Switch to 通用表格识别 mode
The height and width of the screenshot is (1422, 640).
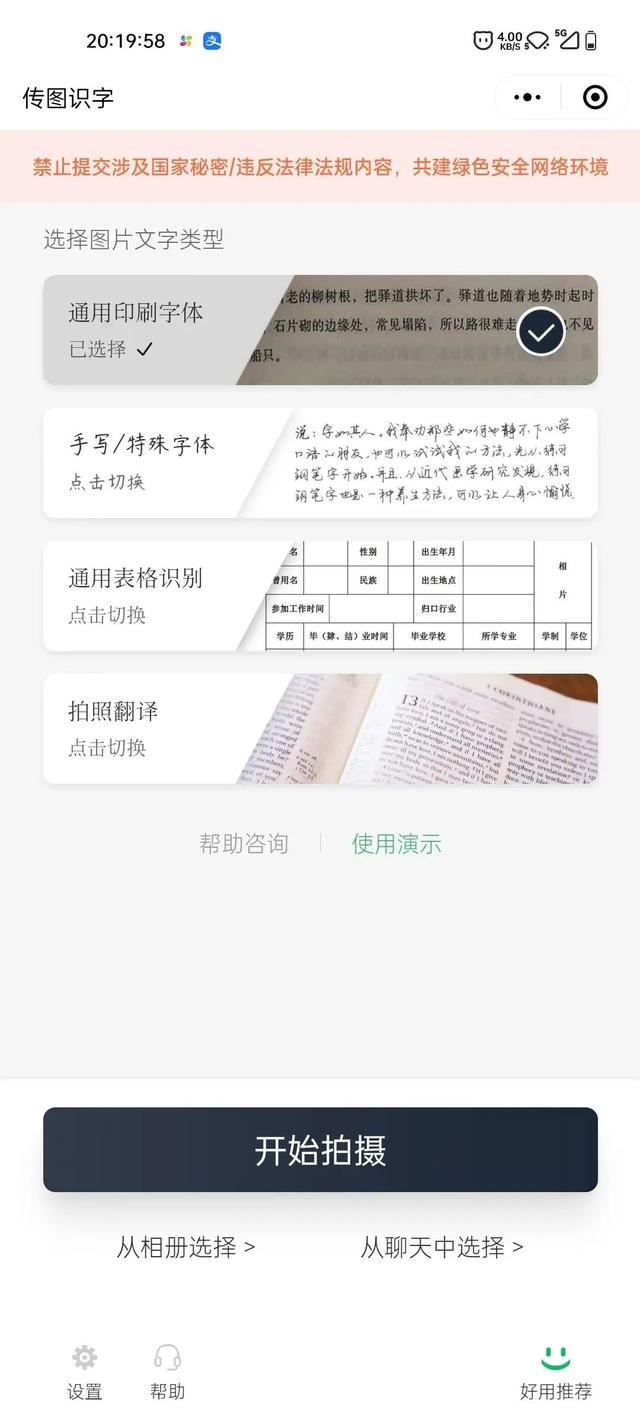tap(320, 596)
